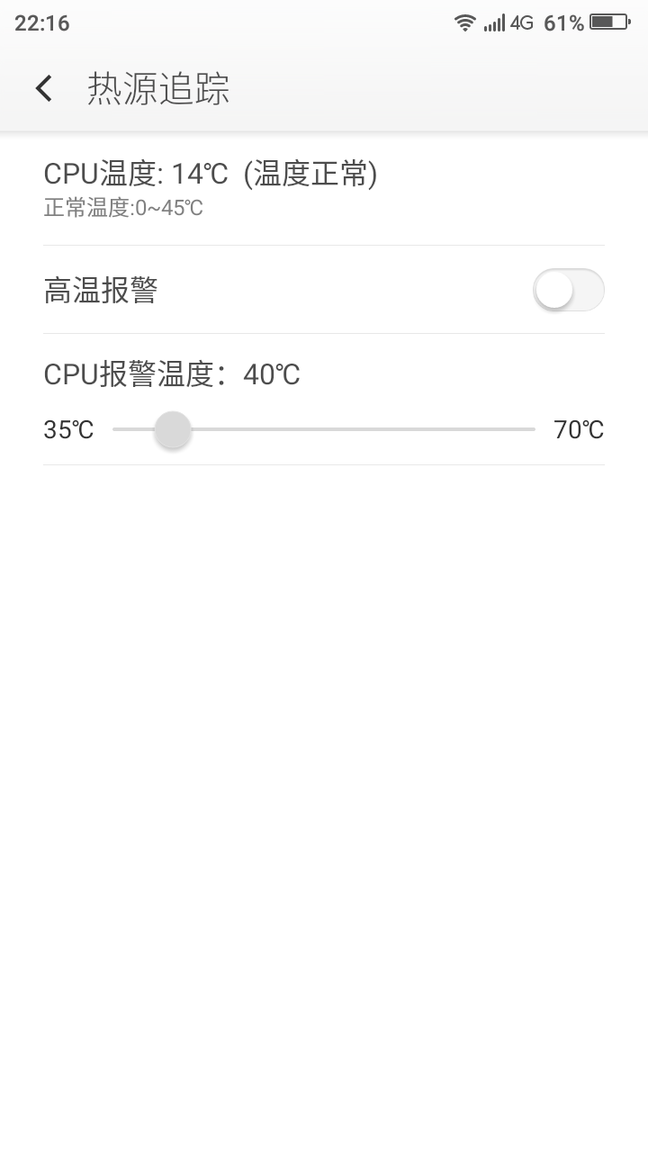Enable the 高温报警 switch
This screenshot has height=1152, width=648.
568,290
